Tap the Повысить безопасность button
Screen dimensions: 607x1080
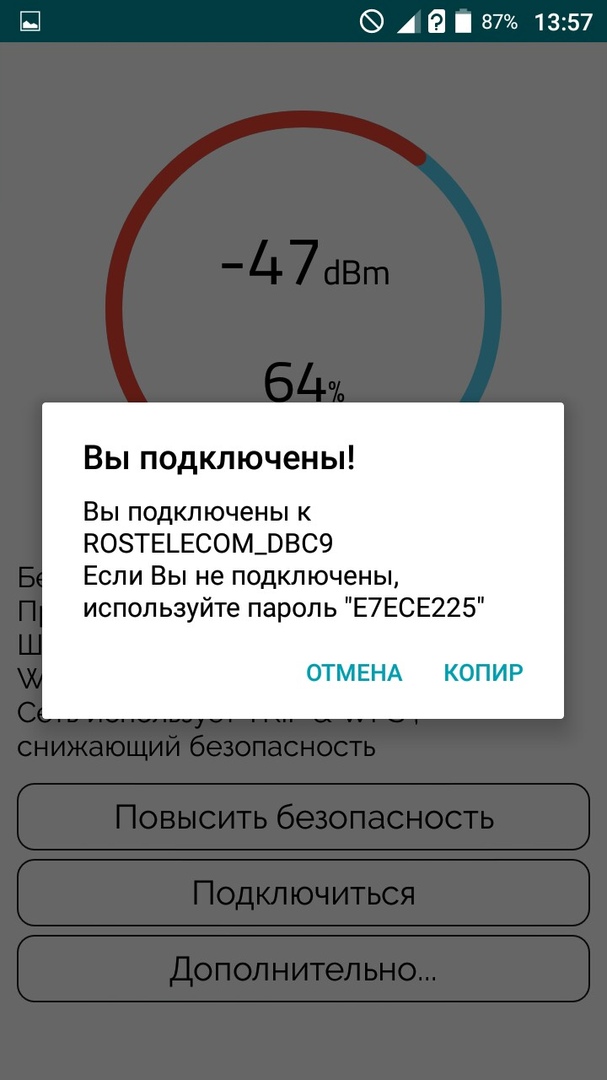(303, 817)
